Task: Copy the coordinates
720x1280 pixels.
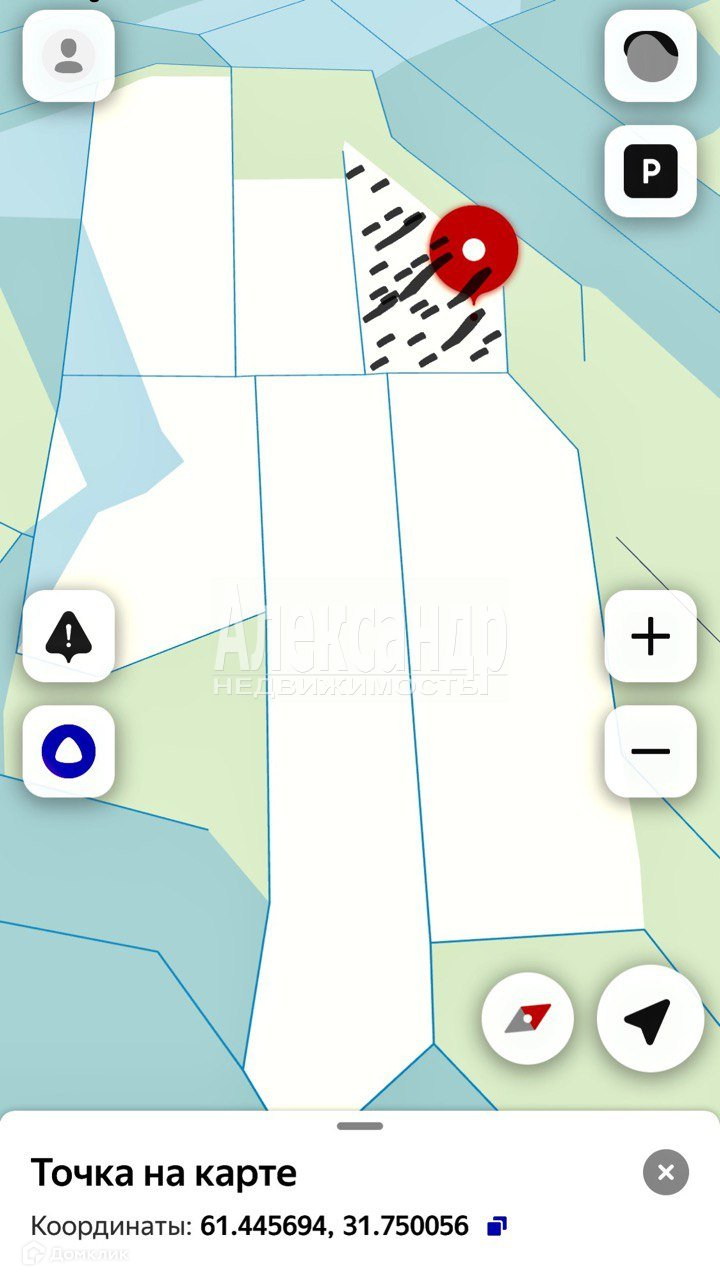Action: coord(497,1225)
